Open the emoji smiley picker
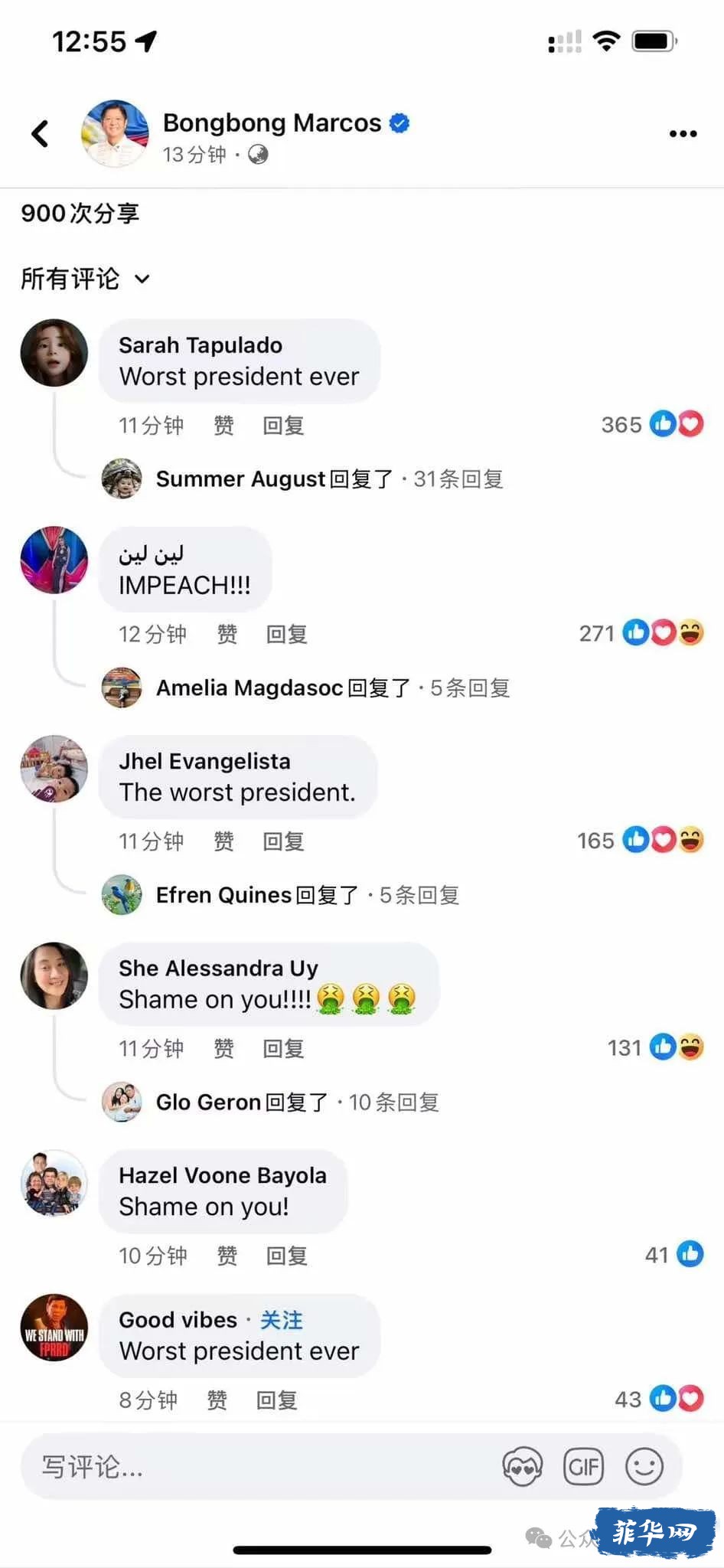Viewport: 724px width, 1568px height. coord(644,1467)
